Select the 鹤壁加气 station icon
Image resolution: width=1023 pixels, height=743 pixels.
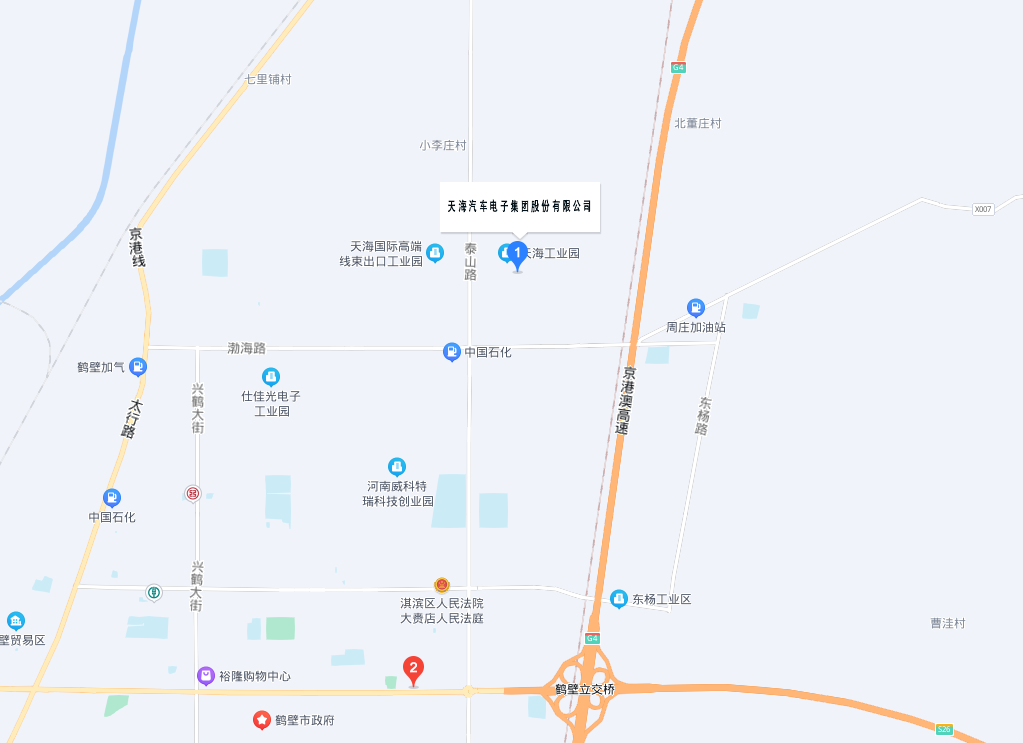click(x=138, y=366)
